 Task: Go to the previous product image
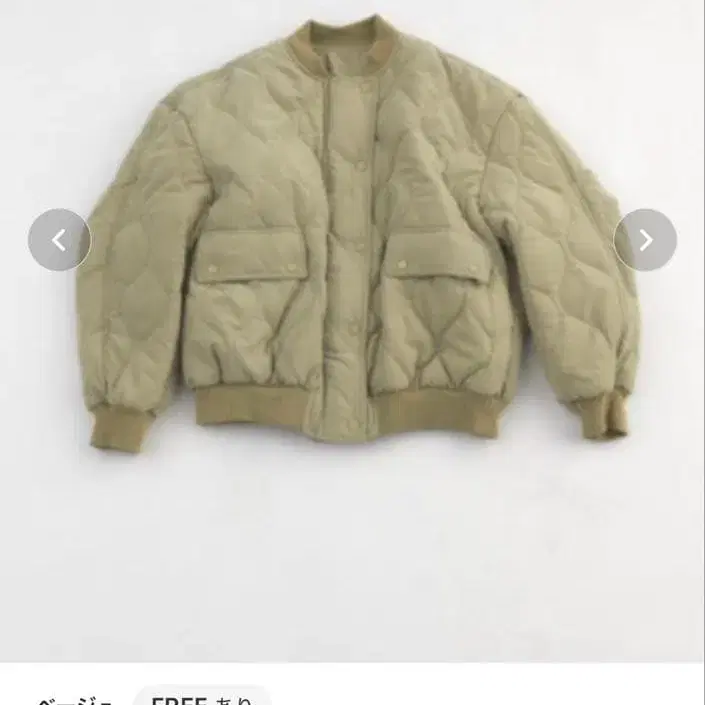click(x=59, y=240)
